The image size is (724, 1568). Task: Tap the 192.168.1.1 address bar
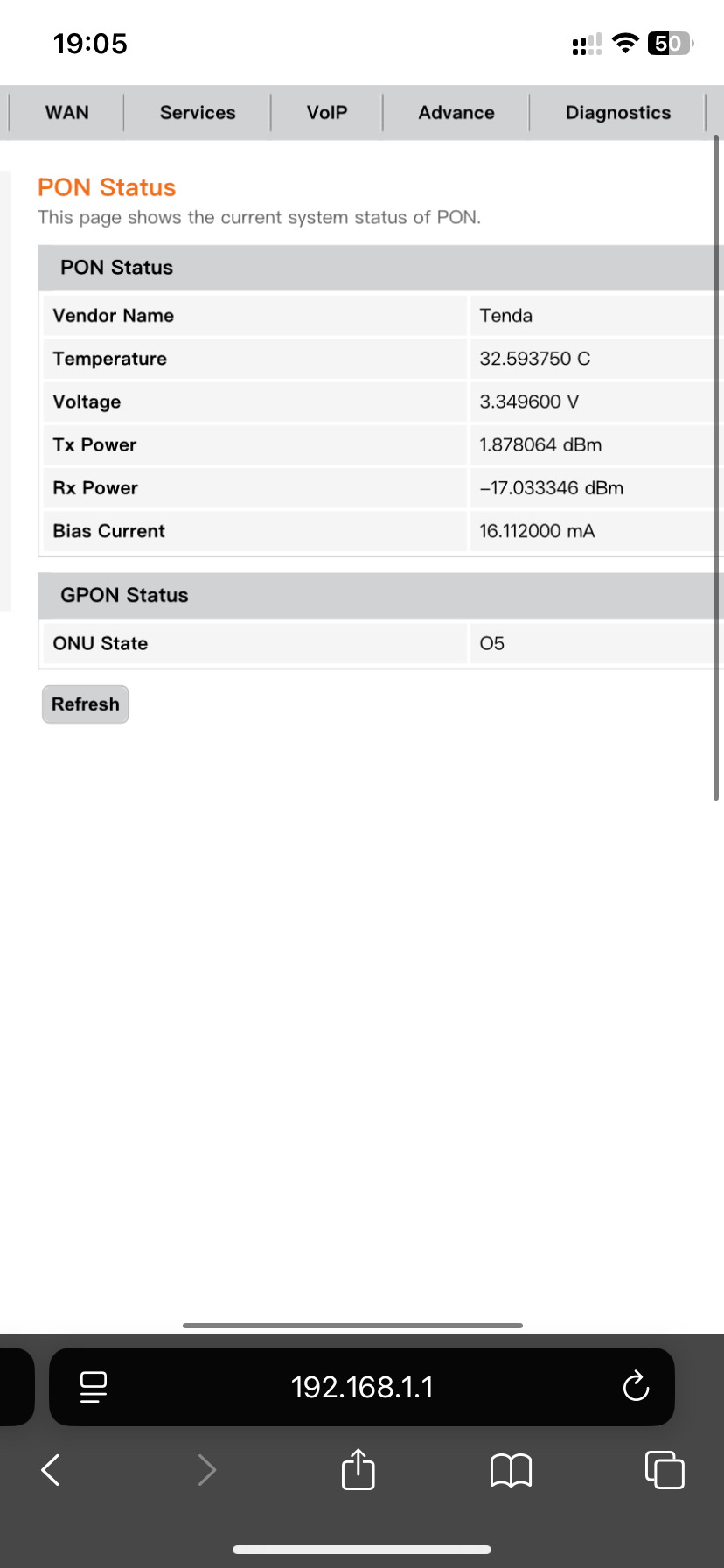(362, 1387)
